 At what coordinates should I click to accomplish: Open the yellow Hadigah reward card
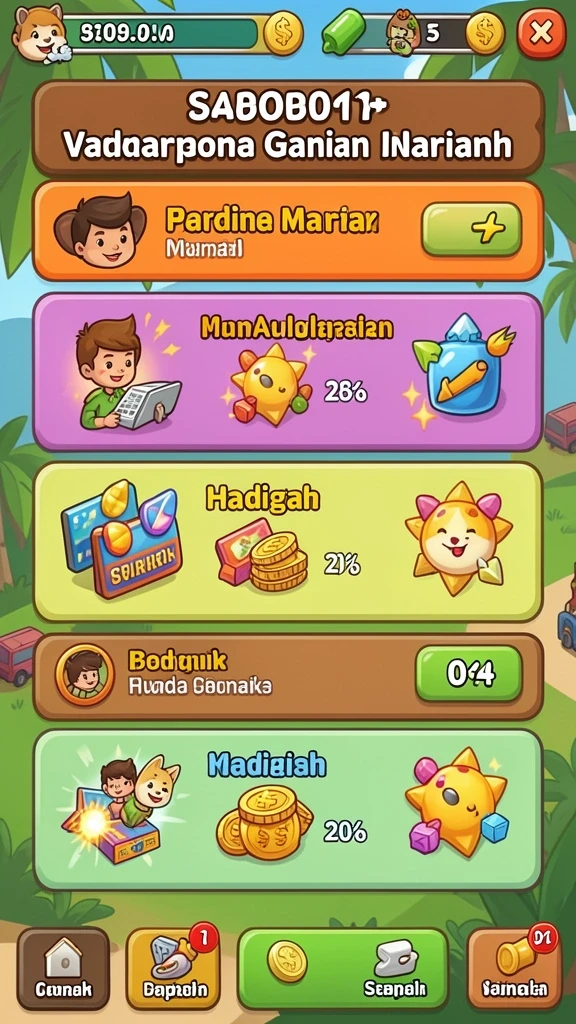pos(288,542)
